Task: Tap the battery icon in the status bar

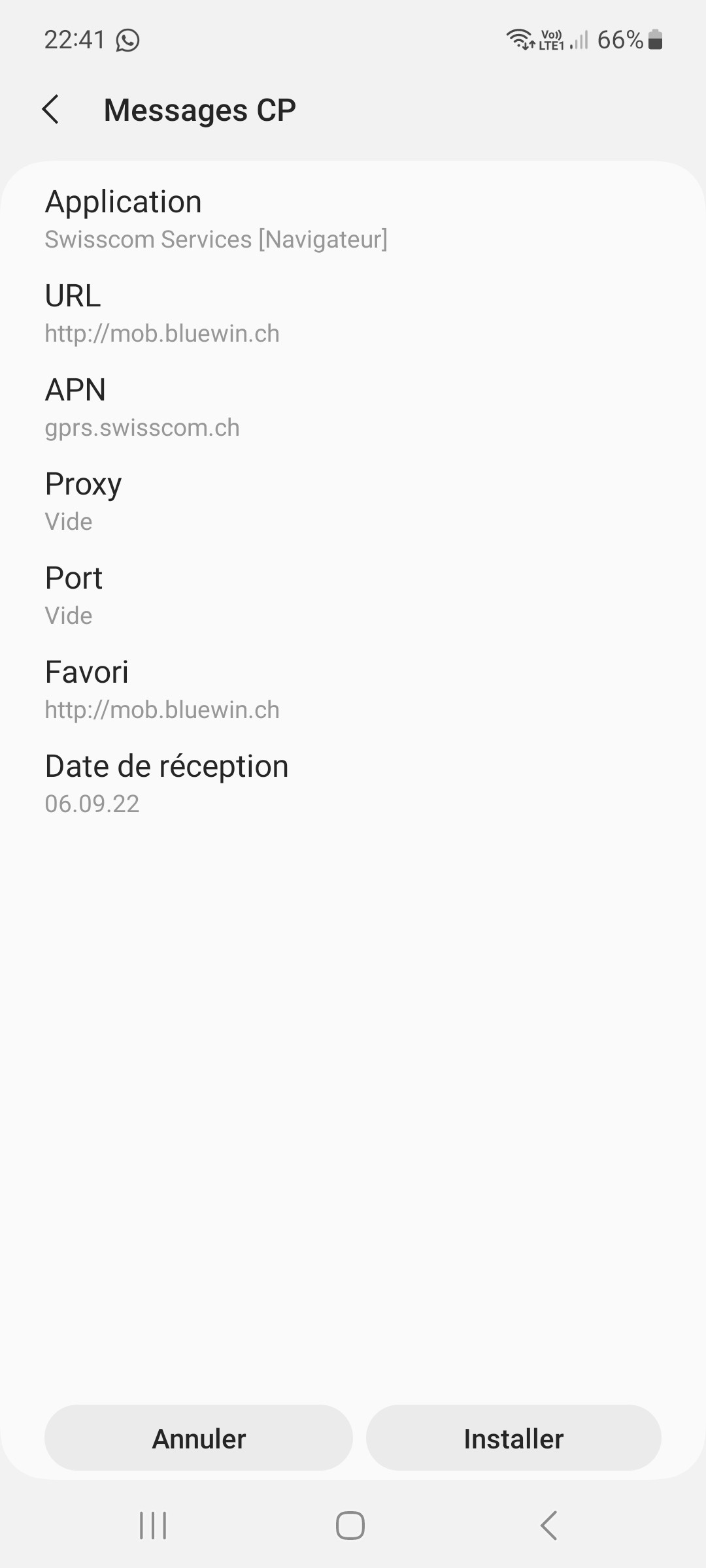Action: (656, 40)
